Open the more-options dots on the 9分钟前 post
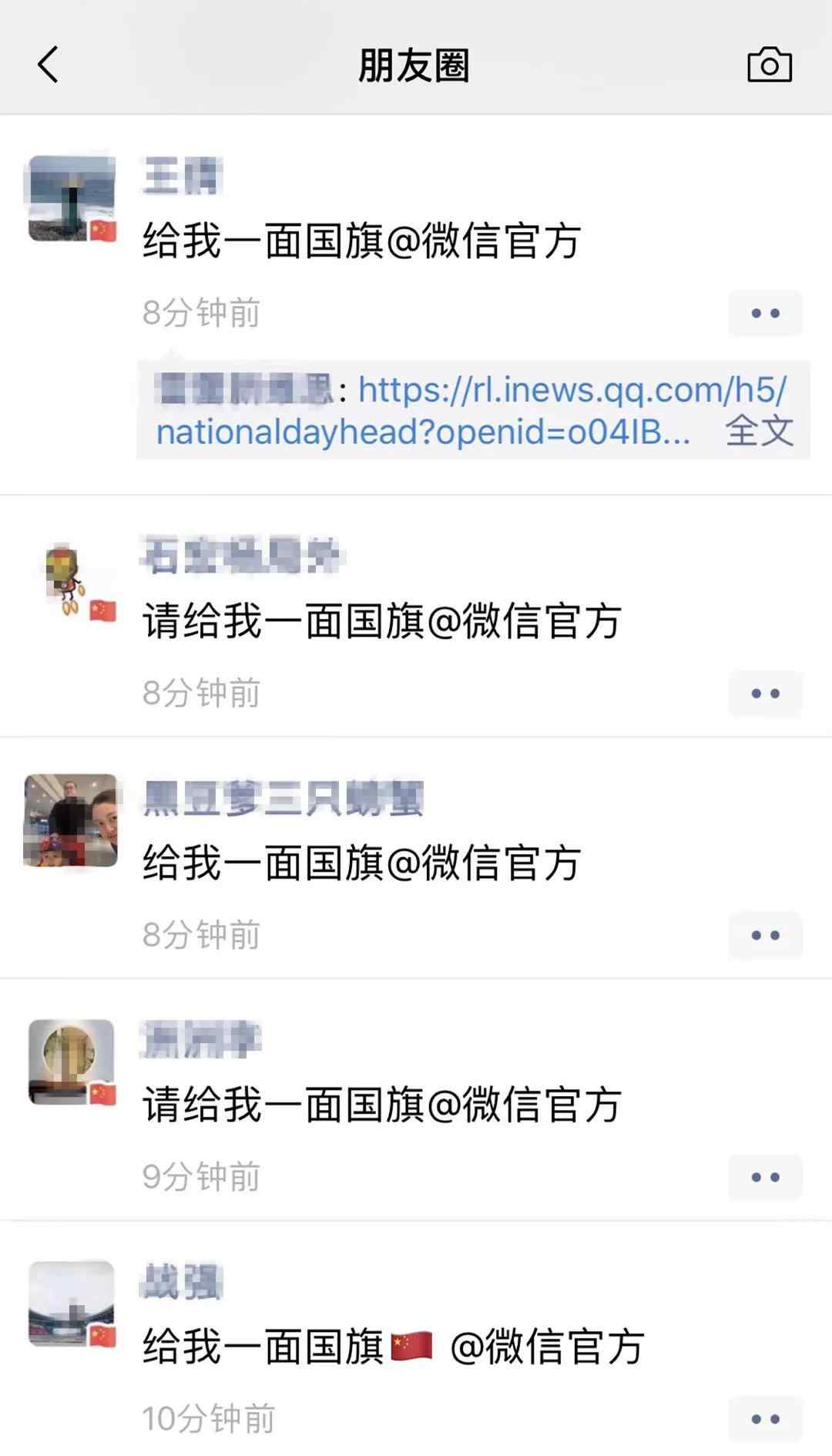Viewport: 832px width, 1456px height. (x=765, y=1177)
